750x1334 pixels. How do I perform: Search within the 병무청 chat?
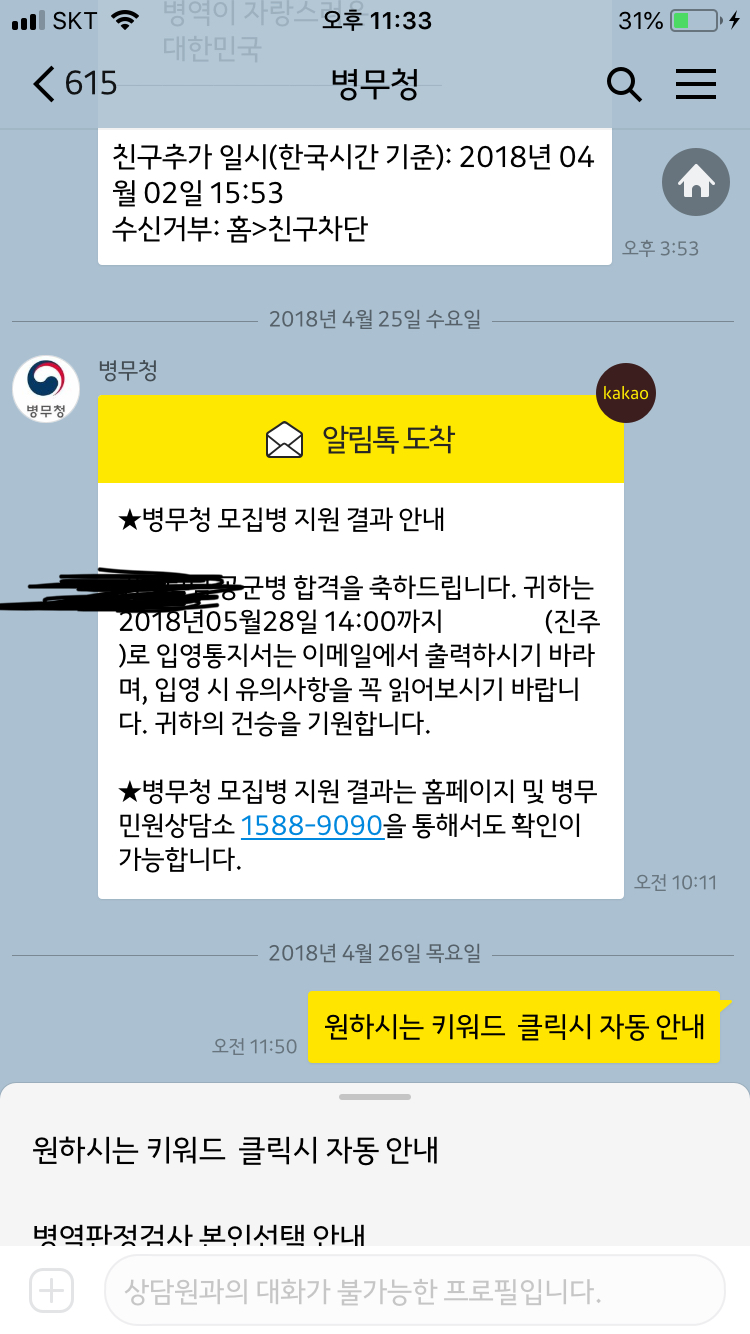tap(625, 85)
